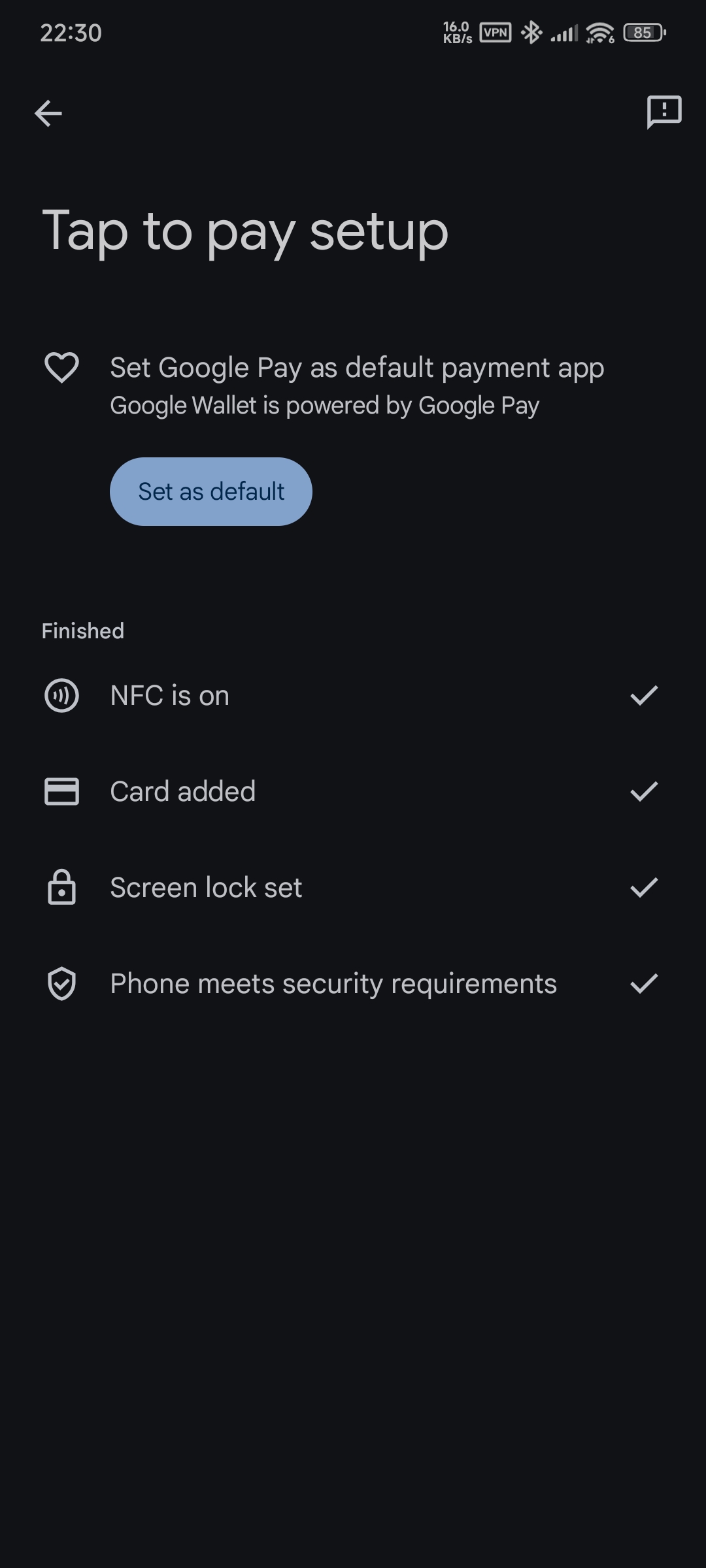Open the send feedback icon
This screenshot has width=706, height=1568.
664,112
